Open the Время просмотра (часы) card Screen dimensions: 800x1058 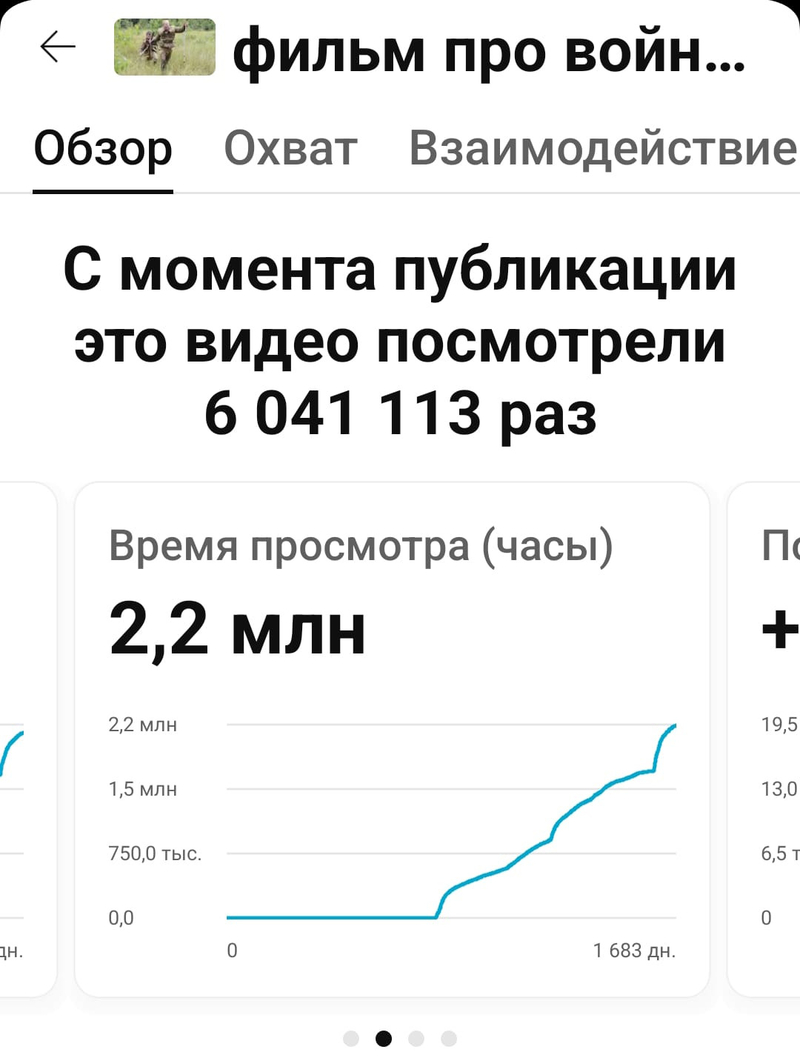[392, 740]
